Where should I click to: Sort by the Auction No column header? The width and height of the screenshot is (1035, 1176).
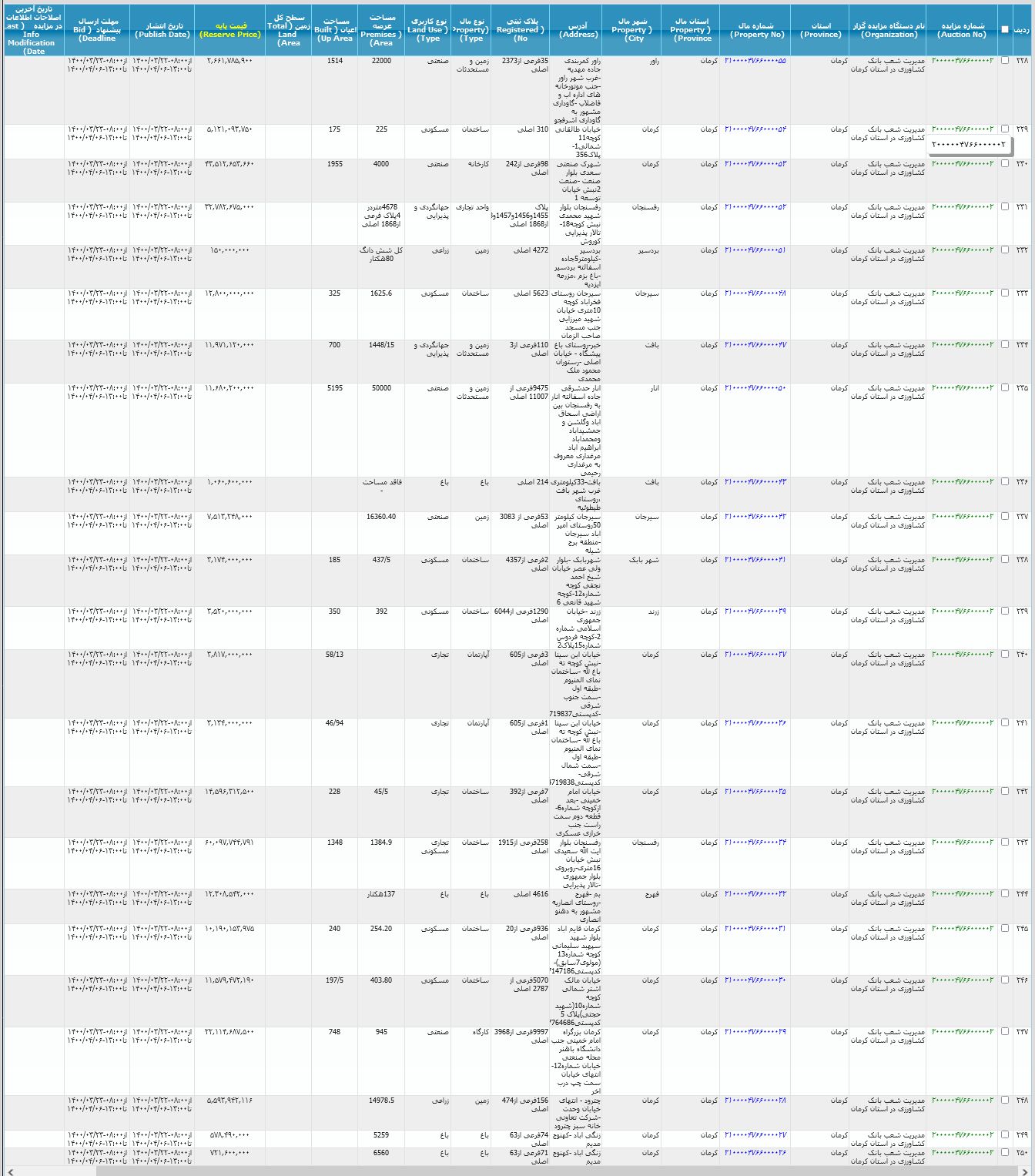tap(962, 30)
